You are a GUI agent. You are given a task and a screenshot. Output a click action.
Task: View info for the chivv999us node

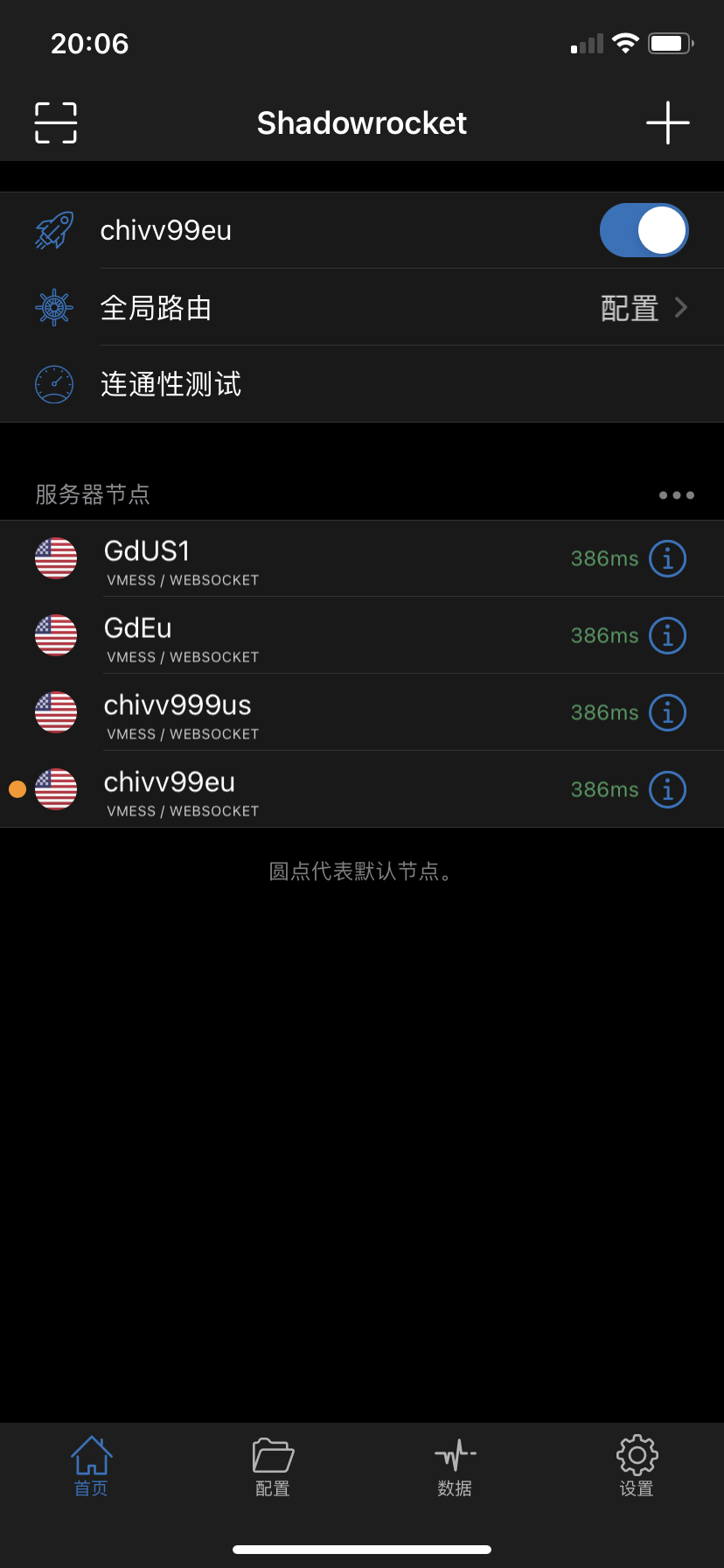tap(668, 713)
